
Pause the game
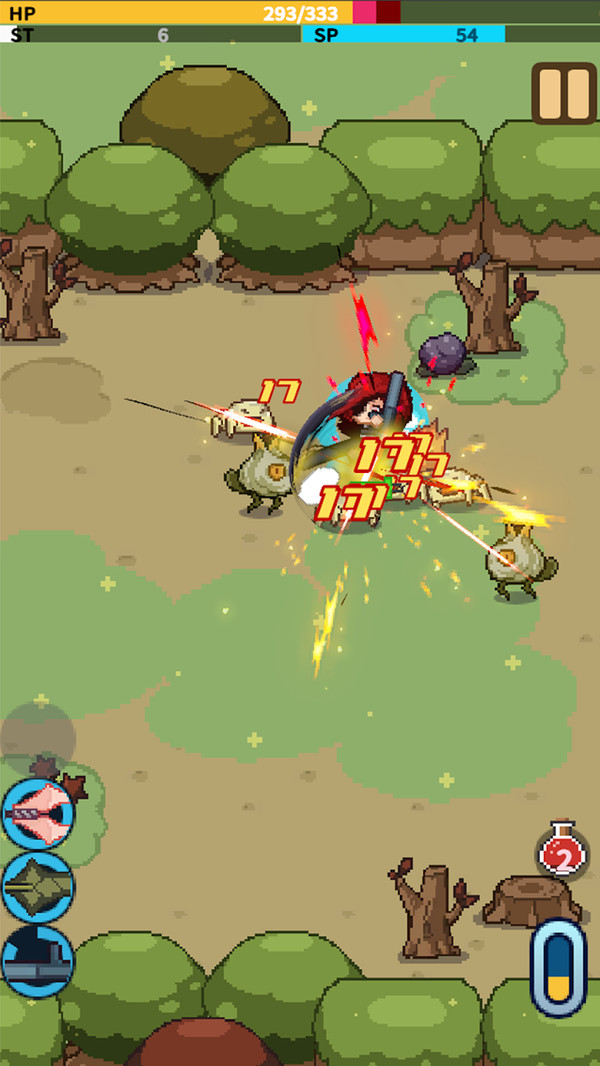[564, 93]
